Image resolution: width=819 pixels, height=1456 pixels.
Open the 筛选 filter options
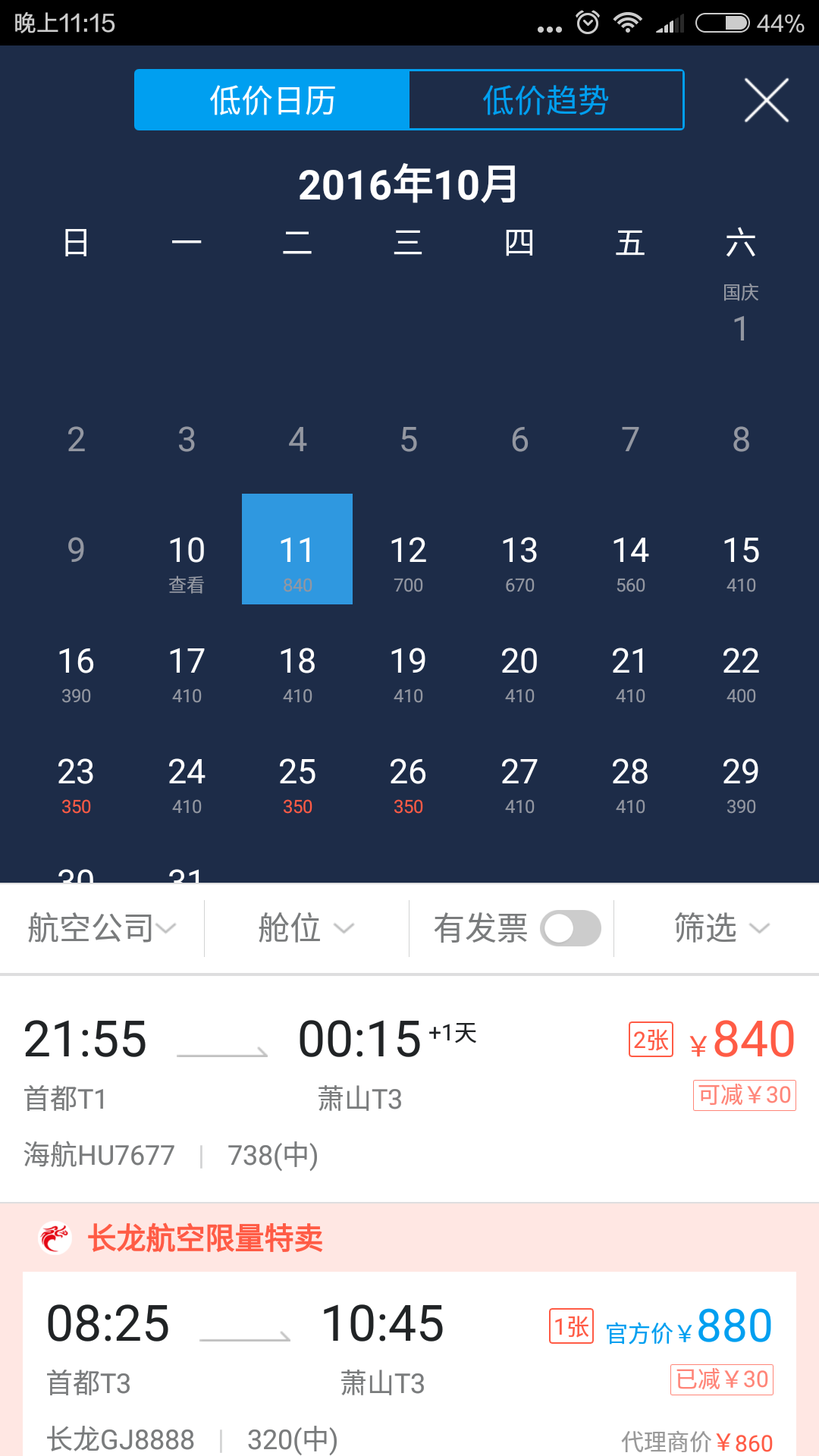tap(717, 928)
